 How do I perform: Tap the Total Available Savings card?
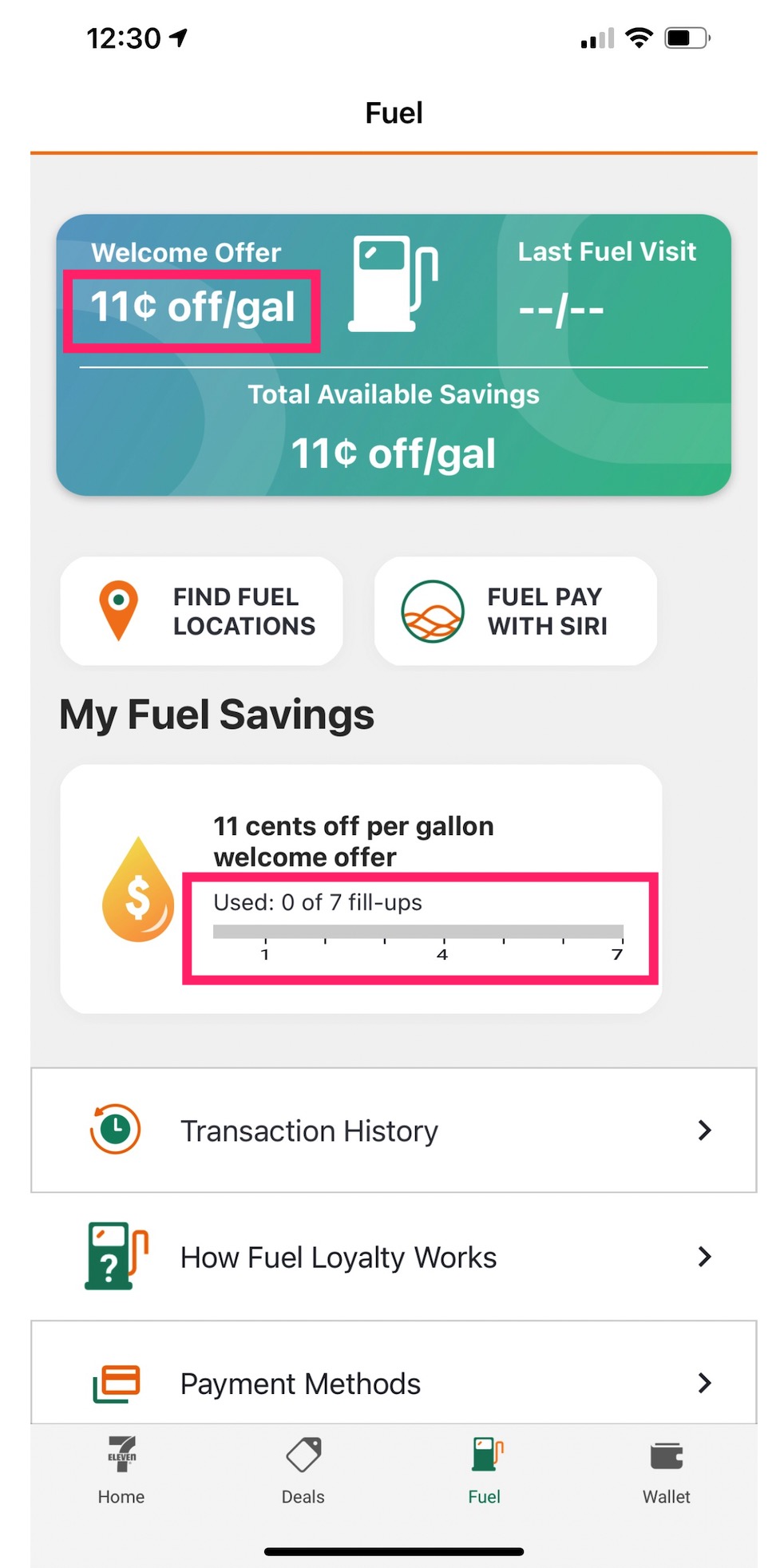click(394, 423)
